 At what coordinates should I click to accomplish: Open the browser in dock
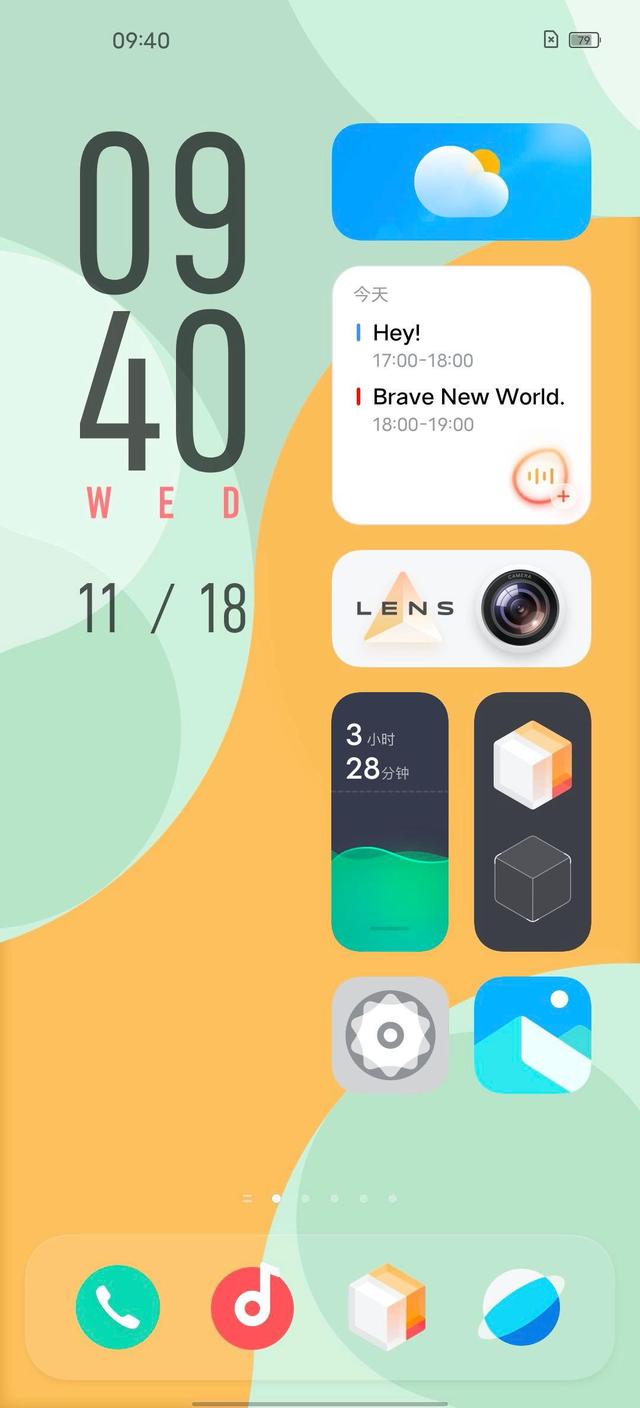coord(521,1307)
